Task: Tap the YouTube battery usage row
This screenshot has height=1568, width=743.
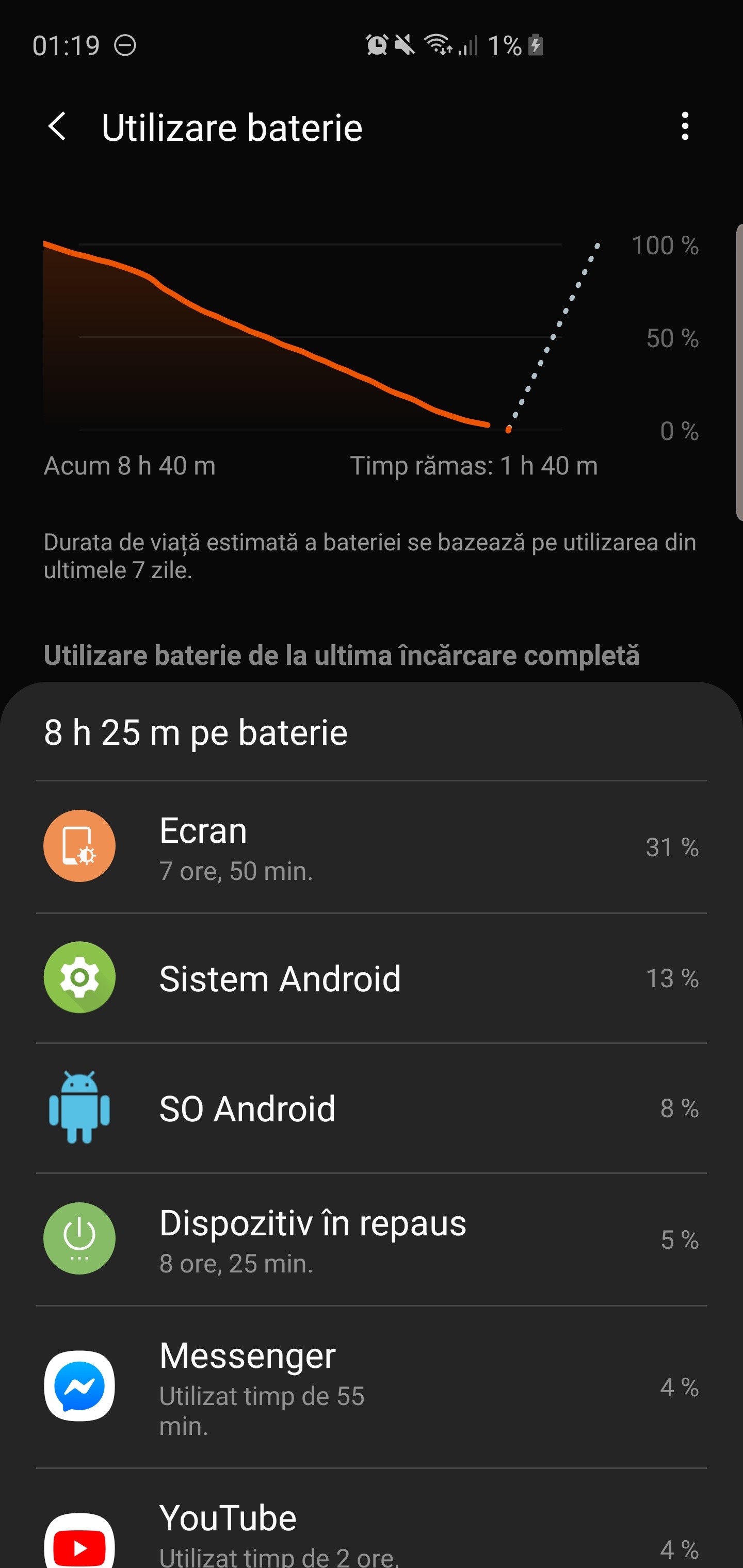Action: pyautogui.click(x=372, y=1518)
